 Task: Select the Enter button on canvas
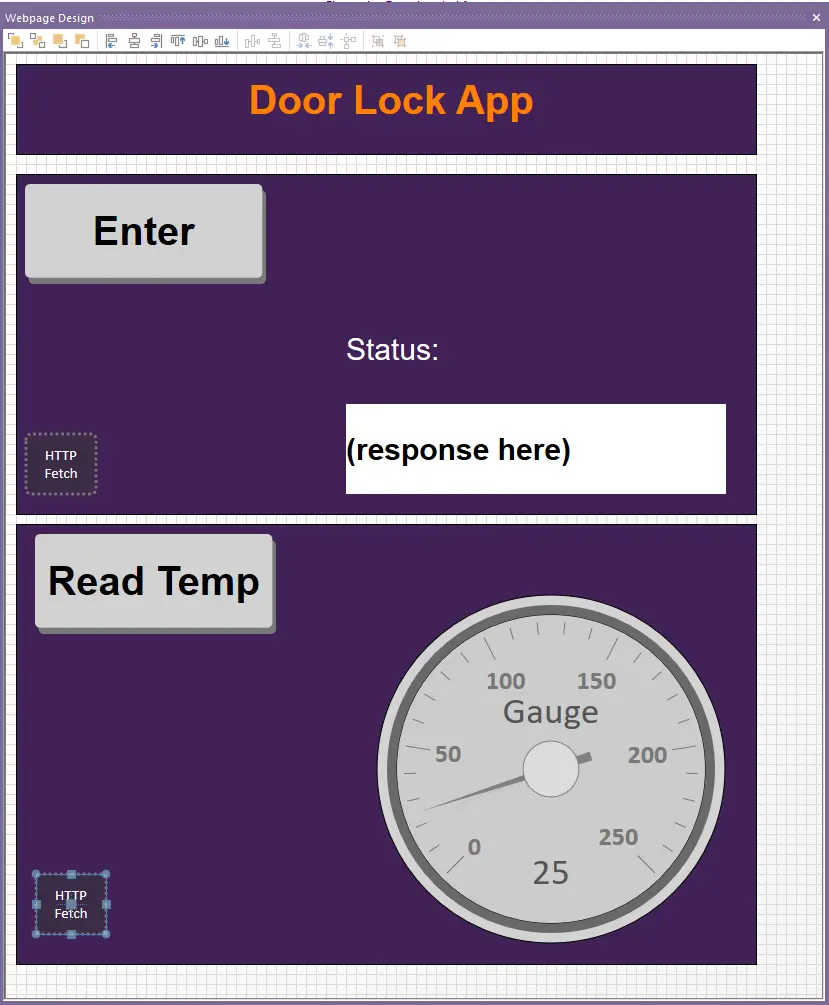tap(144, 231)
